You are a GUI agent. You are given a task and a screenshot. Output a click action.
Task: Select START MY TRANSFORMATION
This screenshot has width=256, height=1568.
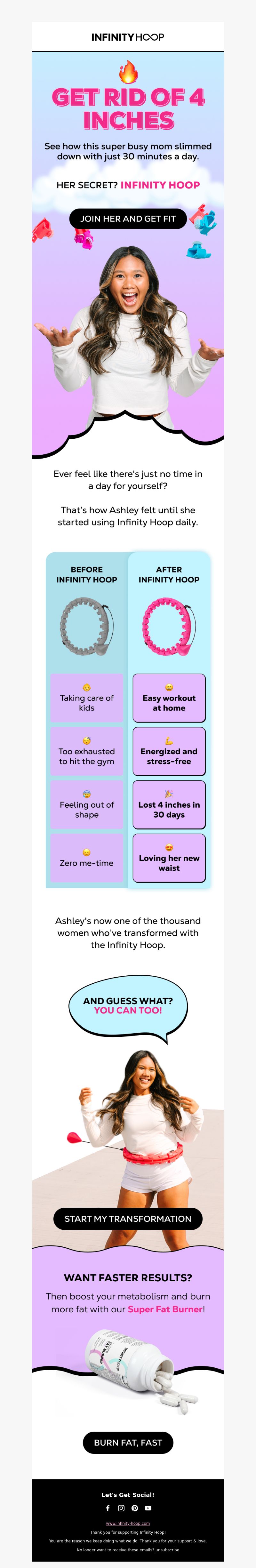(128, 1218)
